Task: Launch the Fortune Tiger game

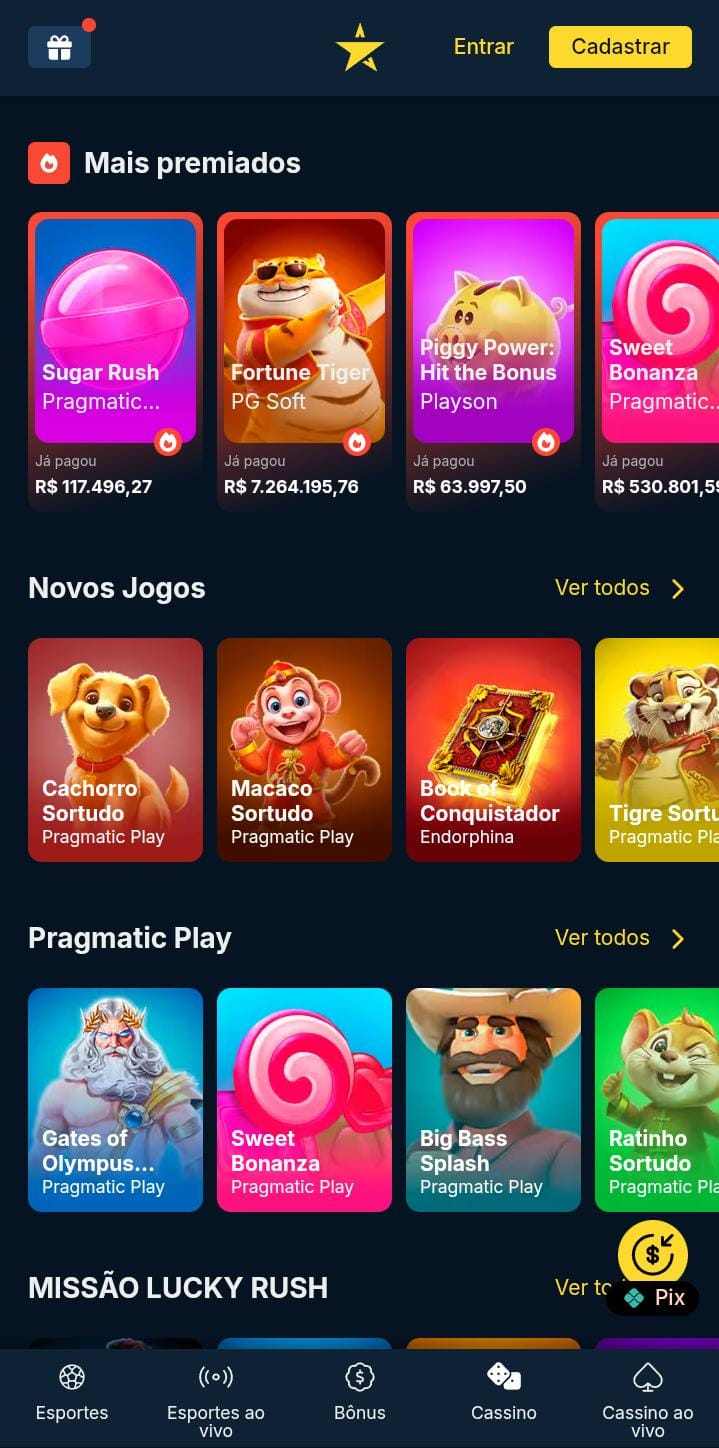Action: [304, 330]
